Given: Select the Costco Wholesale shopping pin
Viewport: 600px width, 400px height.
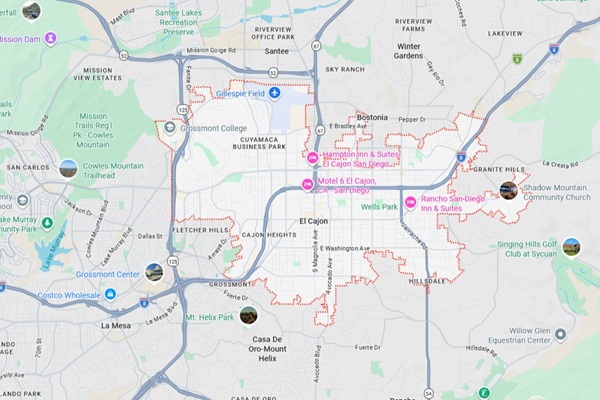Looking at the screenshot, I should point(110,294).
